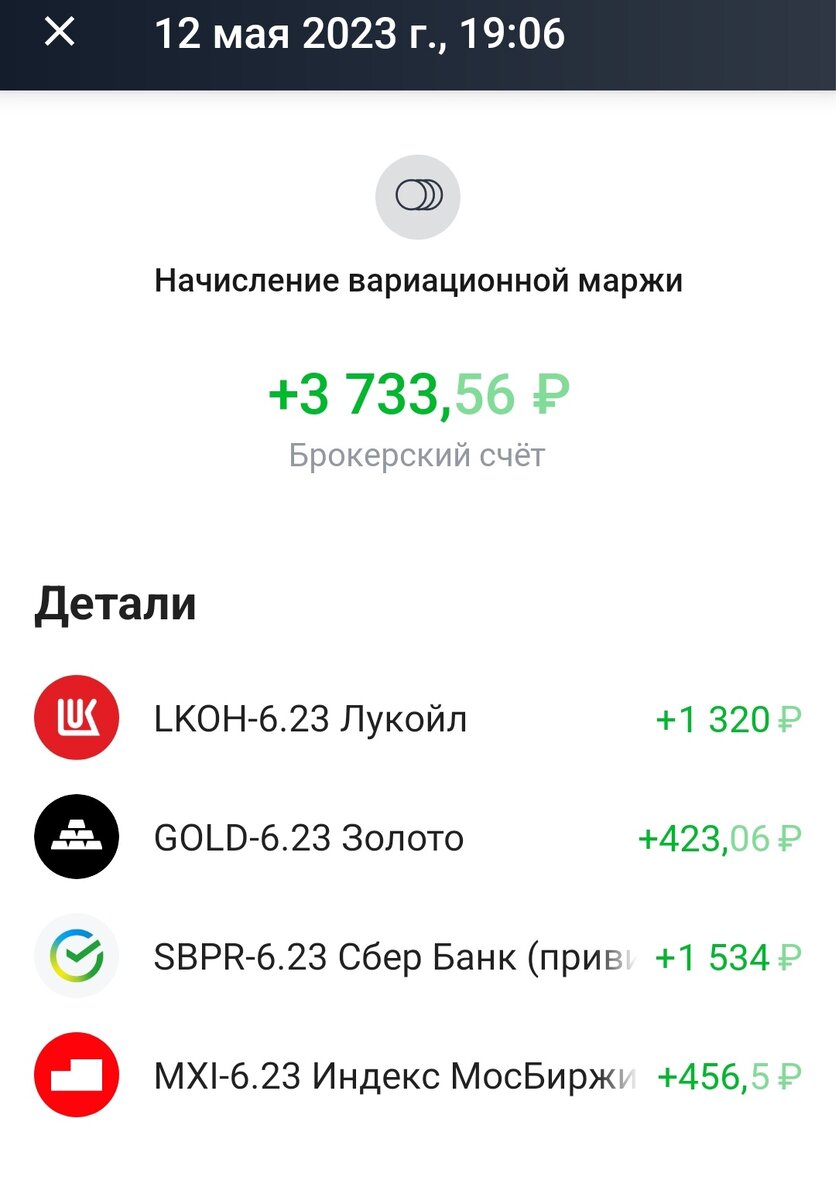This screenshot has width=839, height=1200.
Task: Tap the Лукойл LKOH instrument icon
Action: [x=76, y=718]
